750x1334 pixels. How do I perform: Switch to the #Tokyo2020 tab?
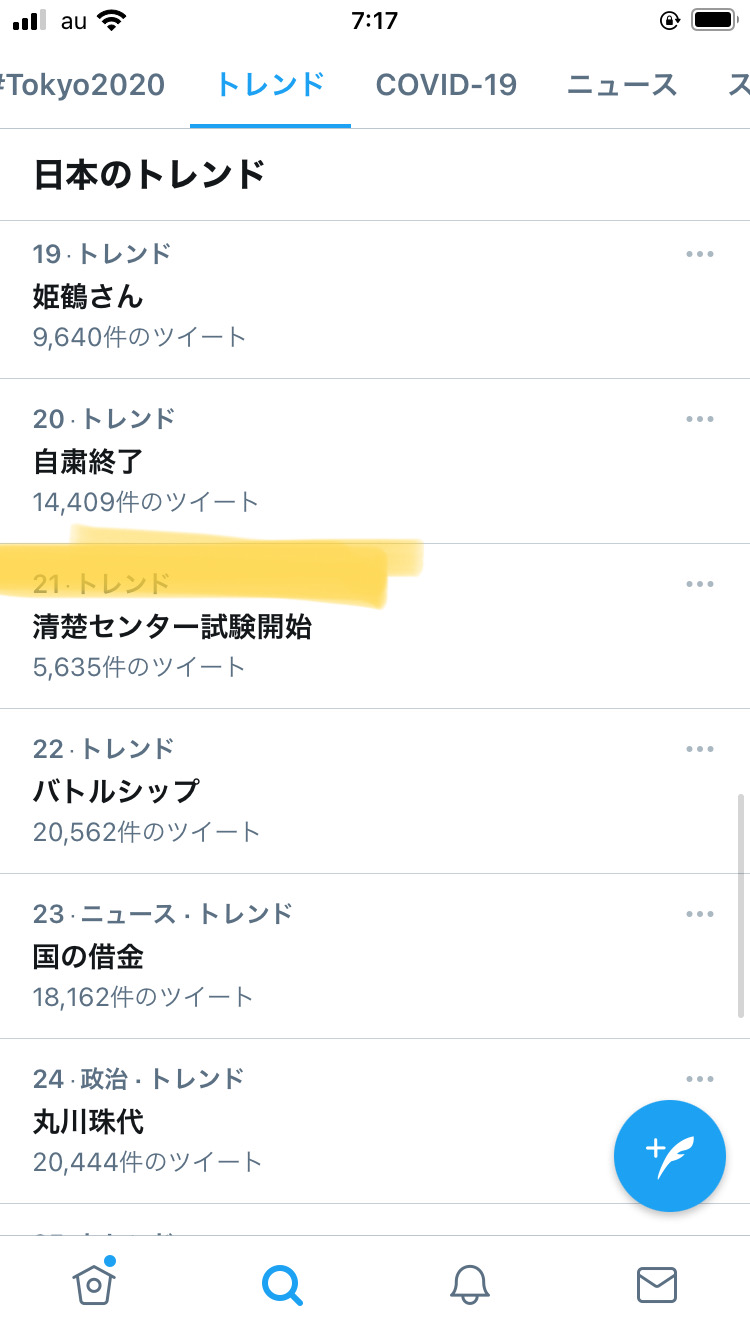click(x=82, y=85)
